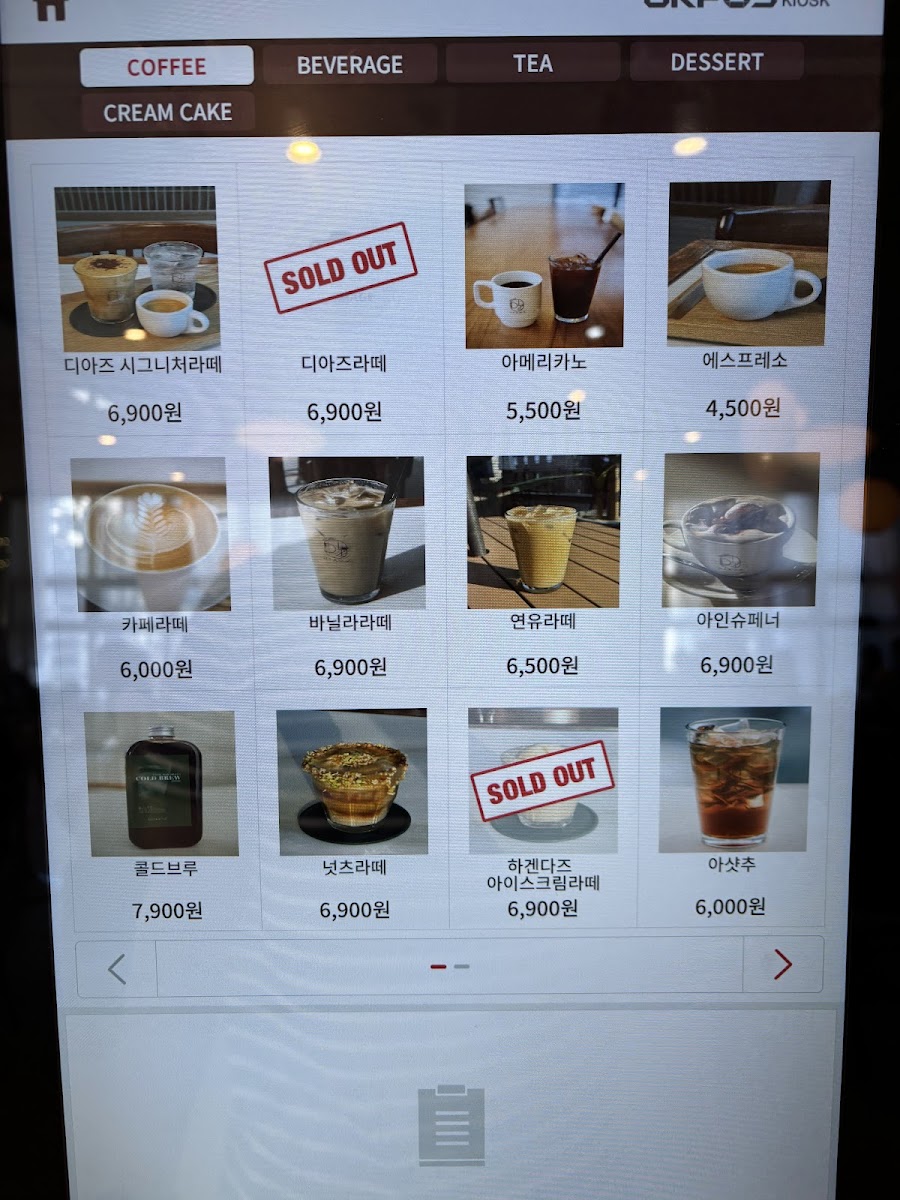Screen dimensions: 900x1200
Task: Go to the previous menu page
Action: [x=117, y=969]
